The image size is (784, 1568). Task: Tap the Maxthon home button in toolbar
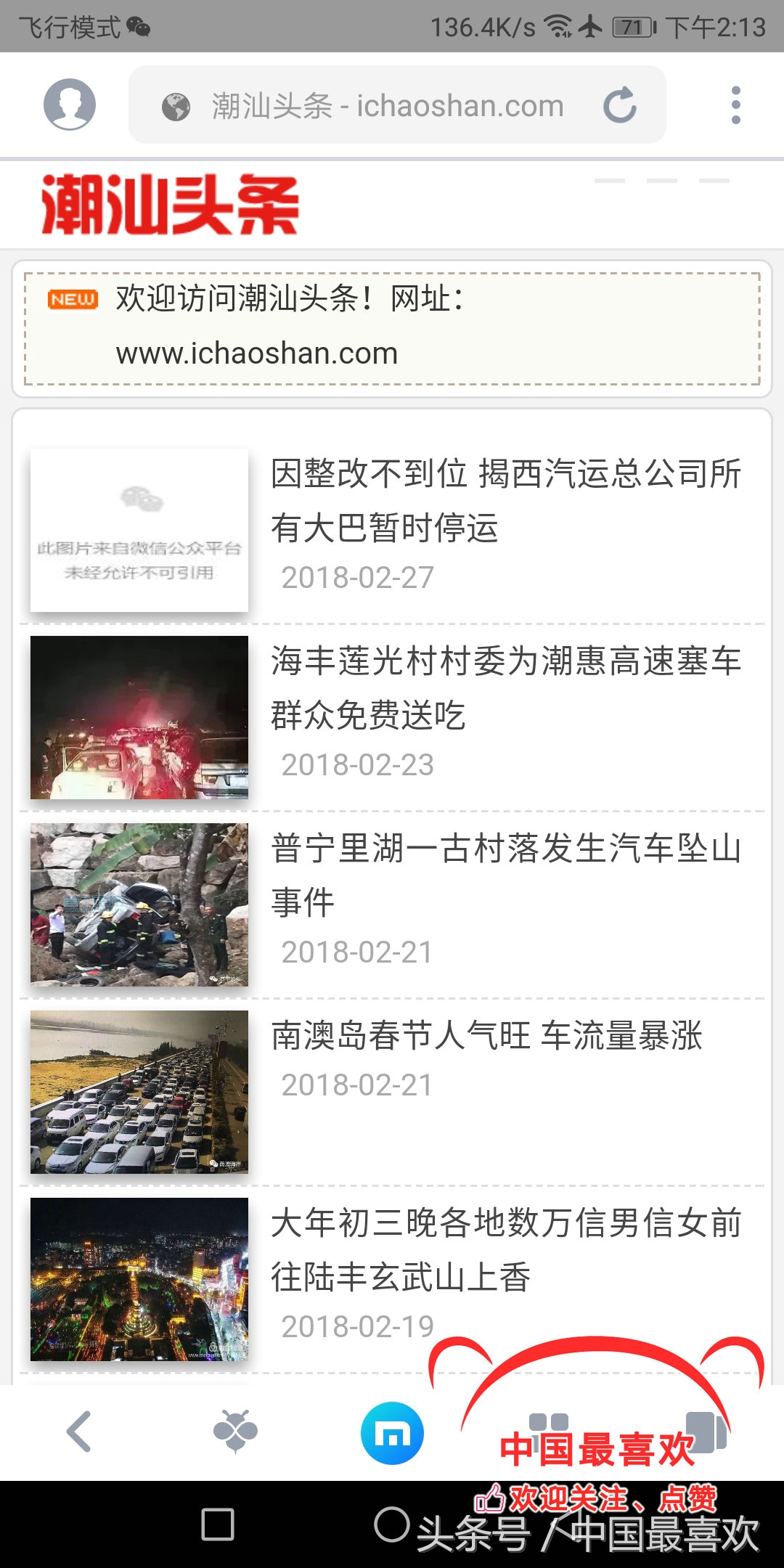click(392, 1433)
